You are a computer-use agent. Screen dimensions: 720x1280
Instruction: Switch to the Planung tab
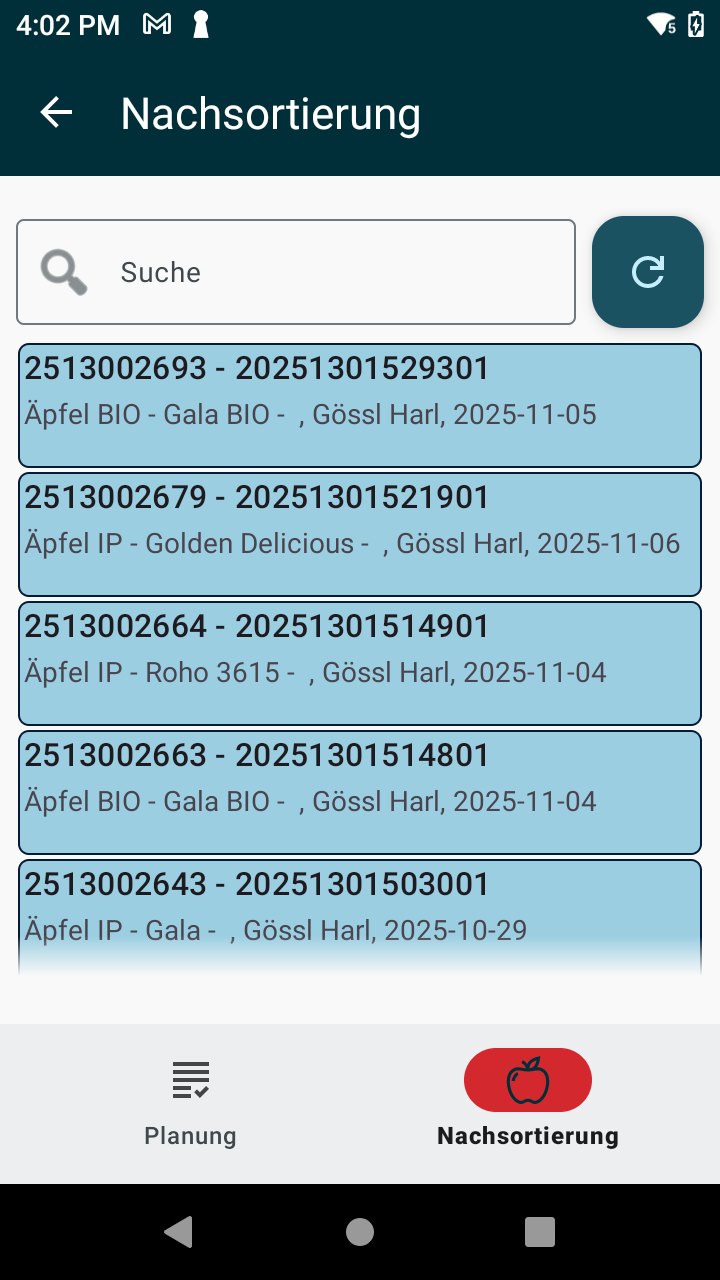[x=189, y=1100]
